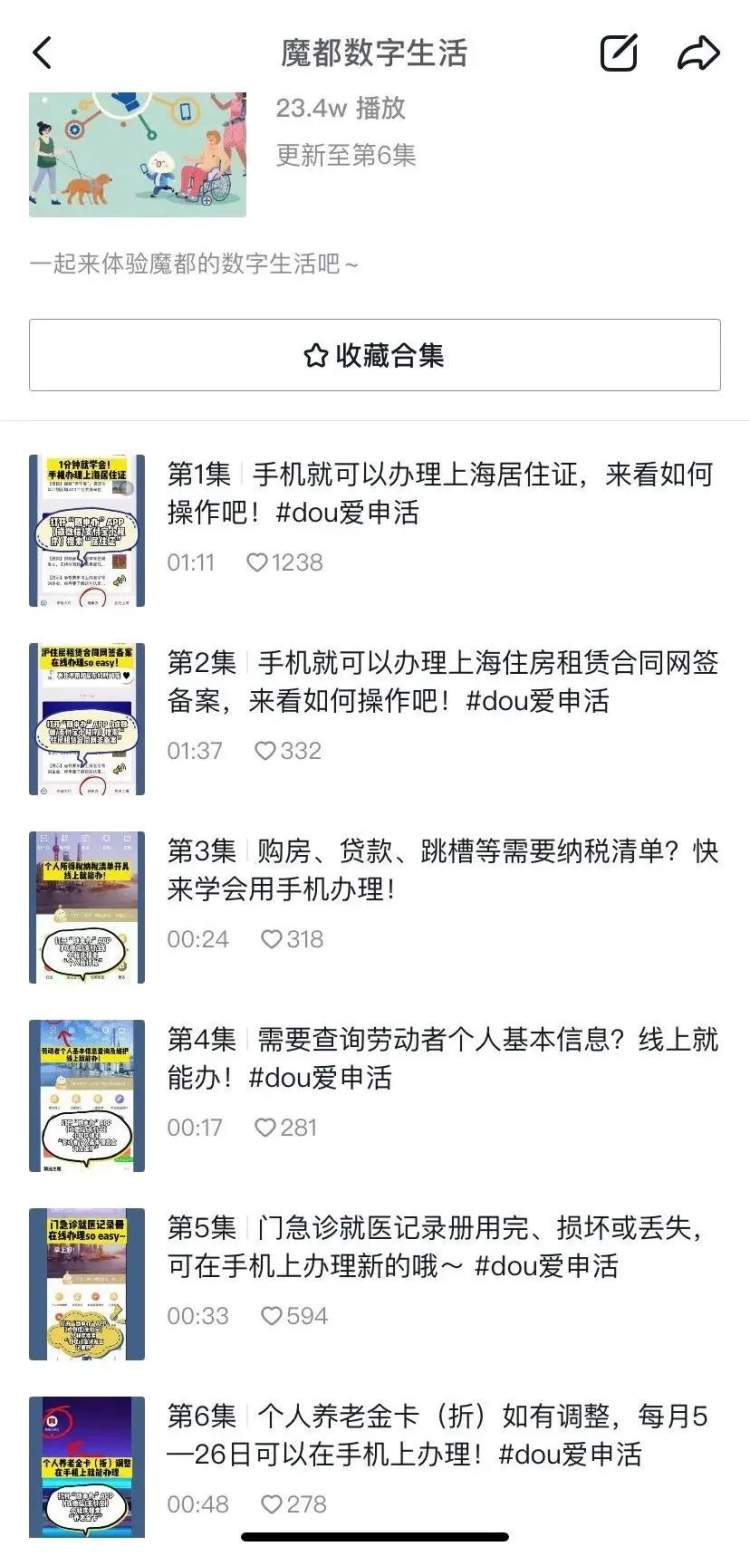Open the collection cover image
The width and height of the screenshot is (750, 1556).
(x=138, y=155)
